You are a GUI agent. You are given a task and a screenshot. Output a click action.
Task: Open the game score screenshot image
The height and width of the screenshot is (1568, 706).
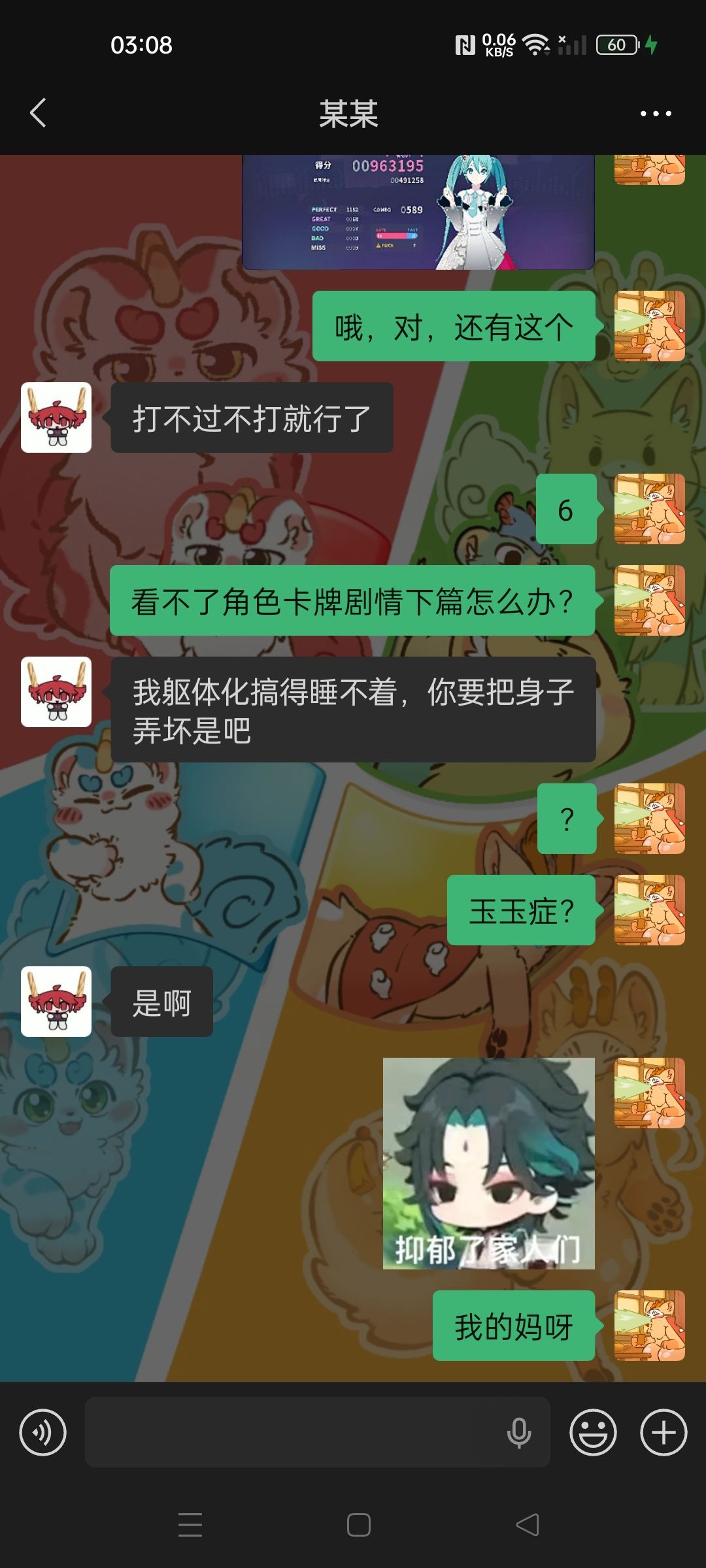point(418,212)
